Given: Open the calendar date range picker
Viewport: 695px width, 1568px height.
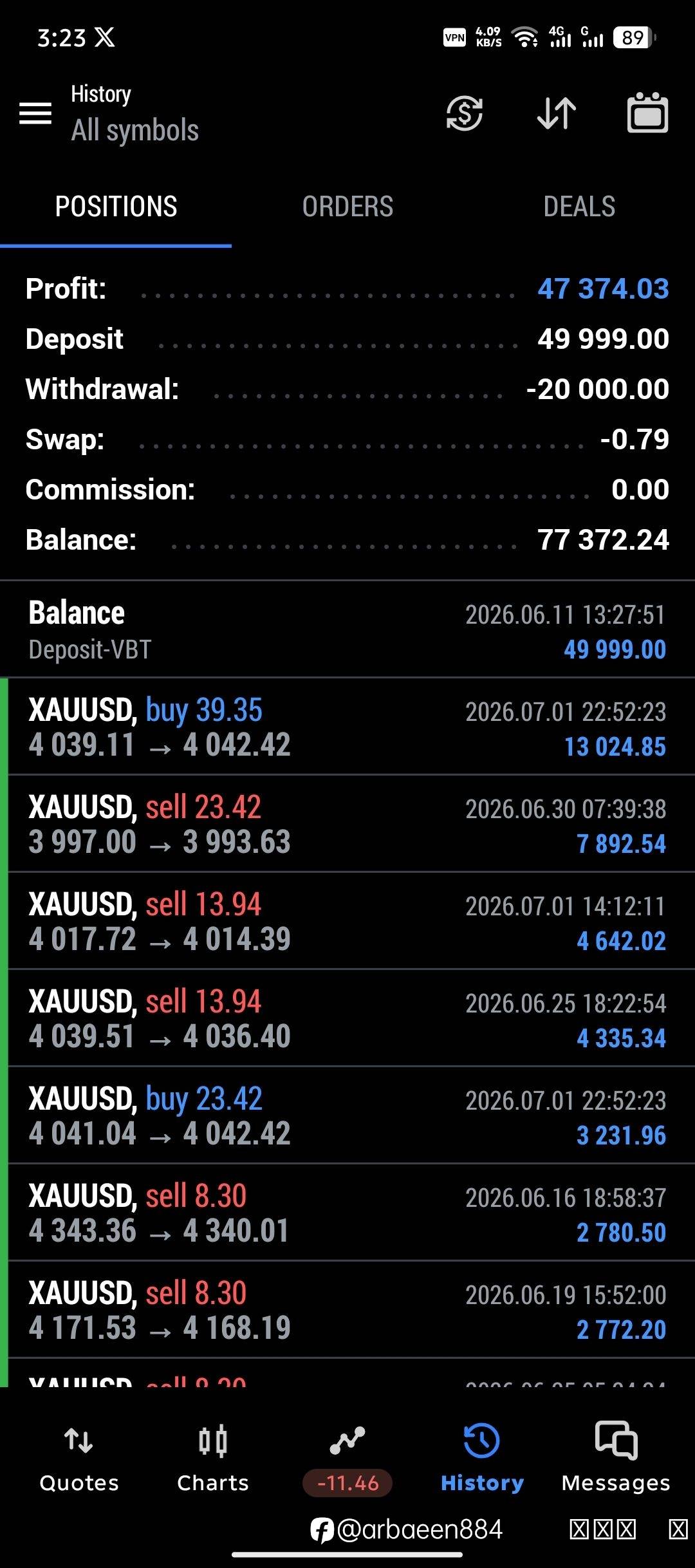Looking at the screenshot, I should coord(647,113).
